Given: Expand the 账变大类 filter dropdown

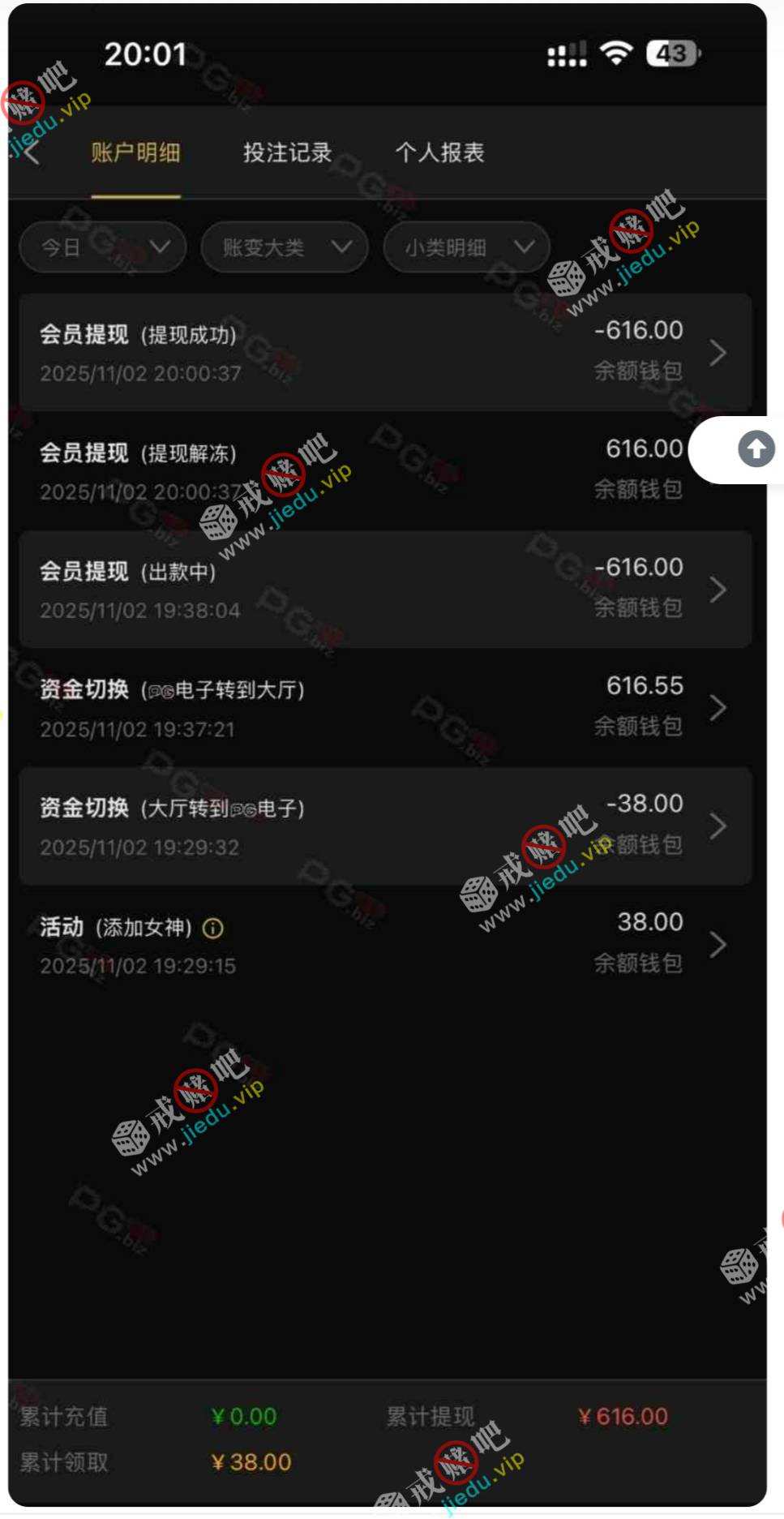Looking at the screenshot, I should pyautogui.click(x=285, y=247).
